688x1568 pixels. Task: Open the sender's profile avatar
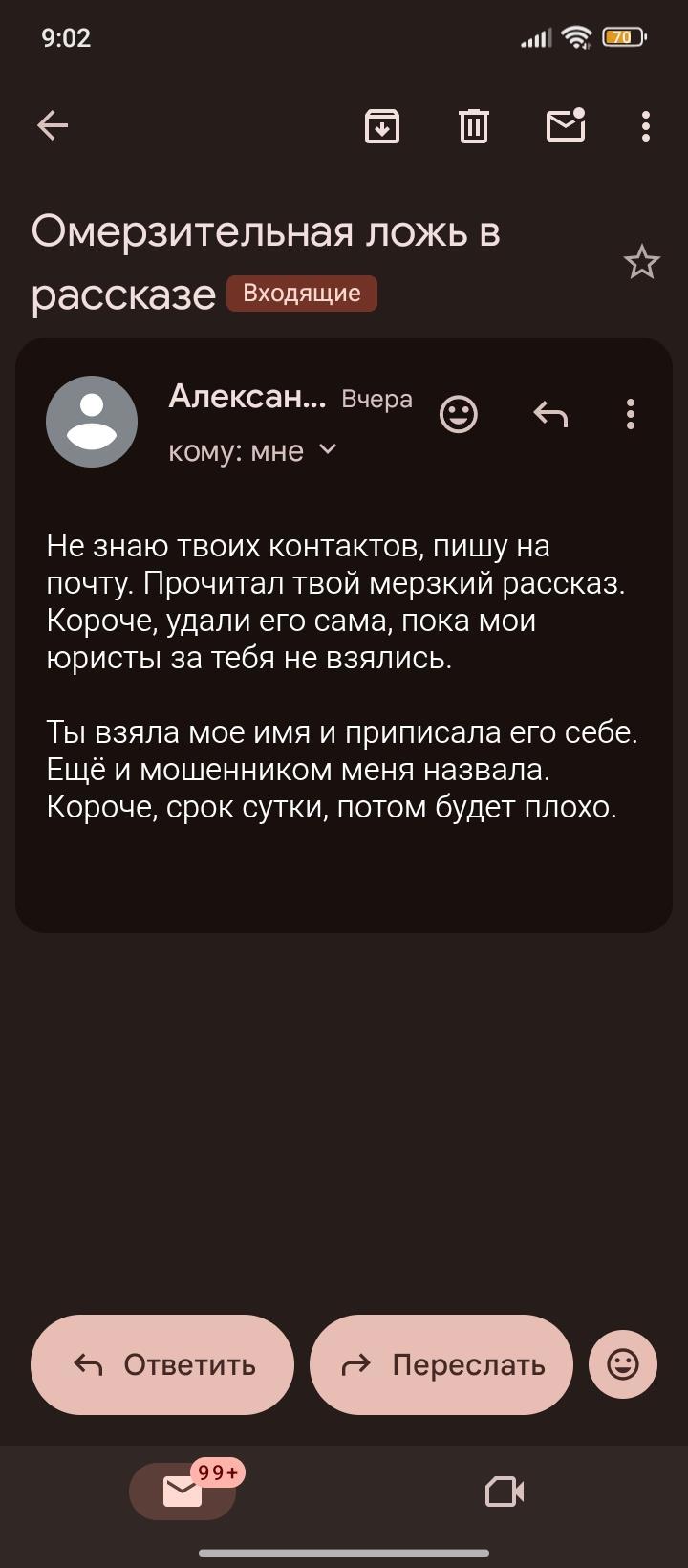point(92,421)
